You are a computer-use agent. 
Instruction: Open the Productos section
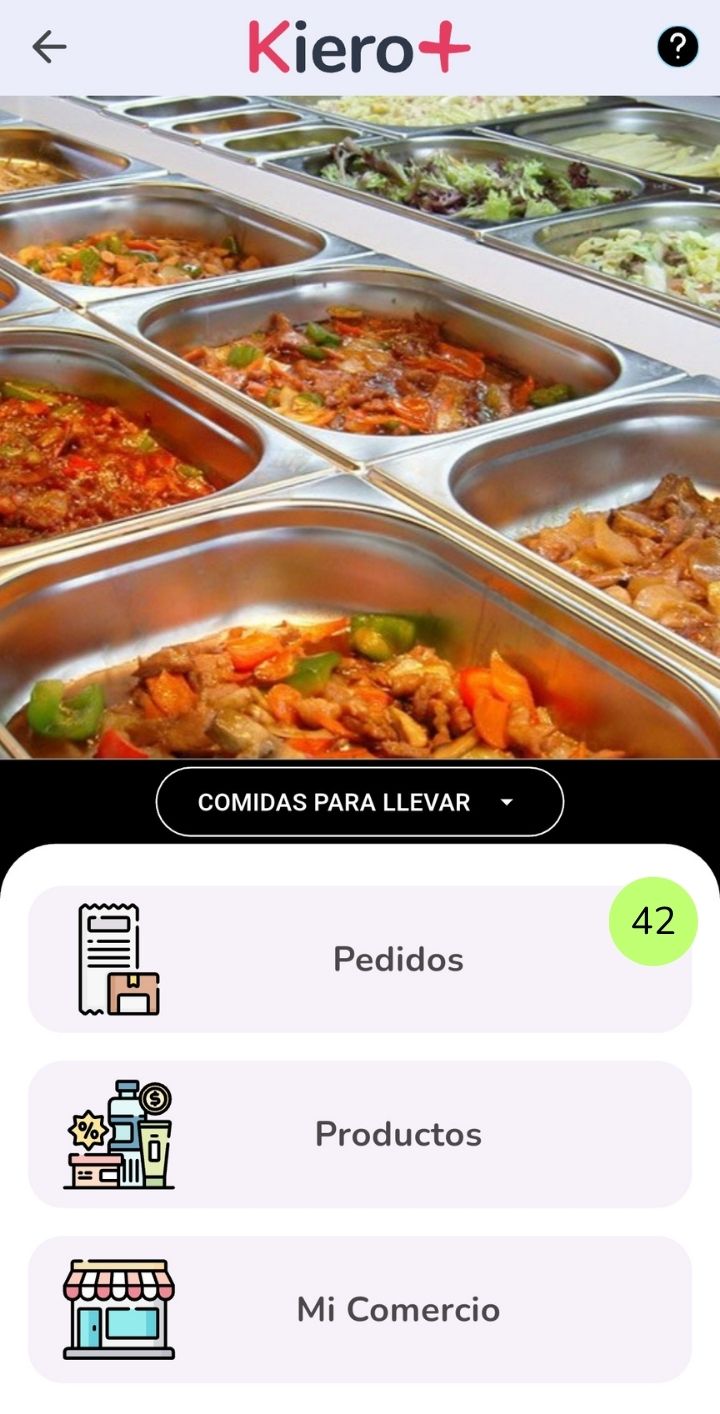(360, 1134)
